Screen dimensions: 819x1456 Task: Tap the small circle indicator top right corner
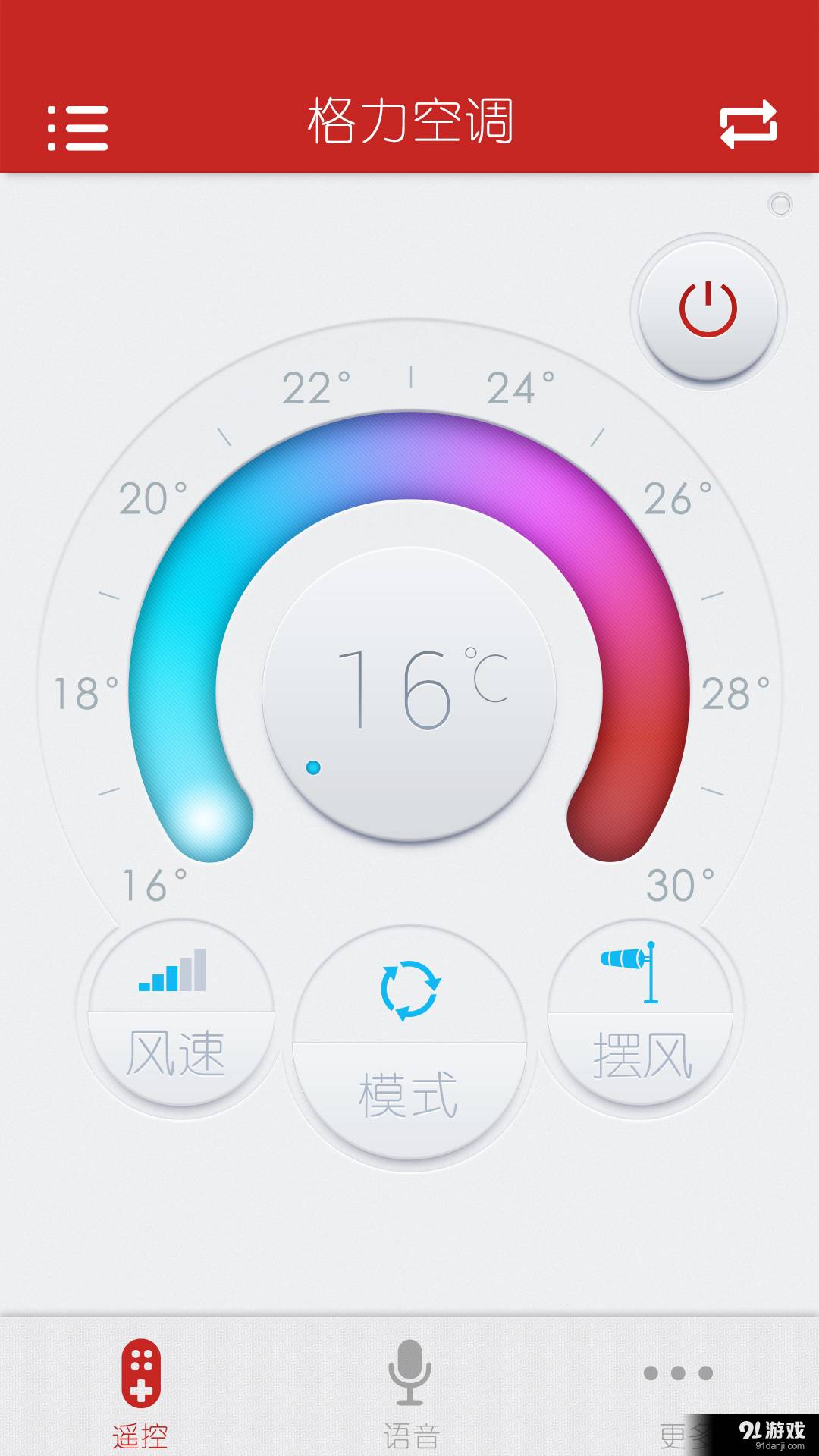pos(780,202)
